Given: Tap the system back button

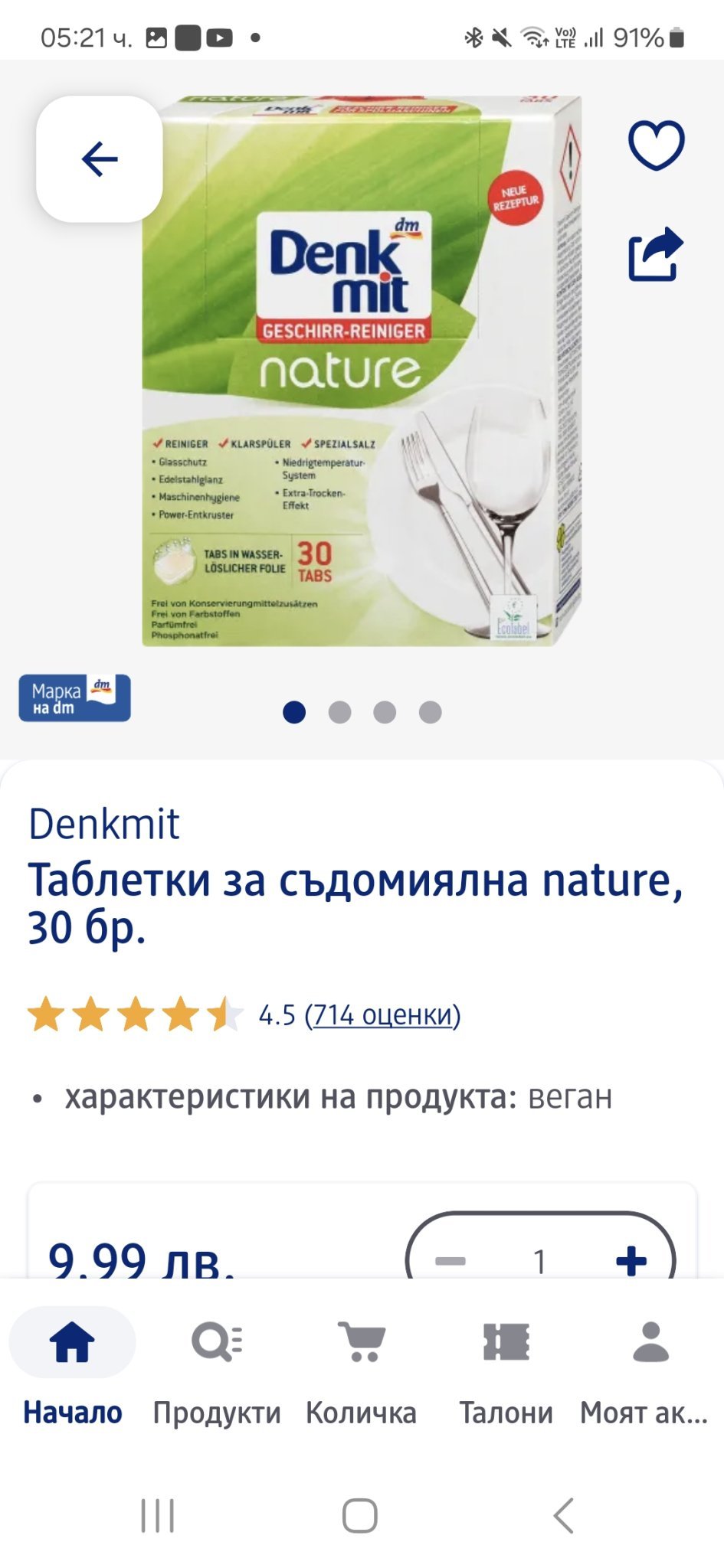Looking at the screenshot, I should point(564,1515).
